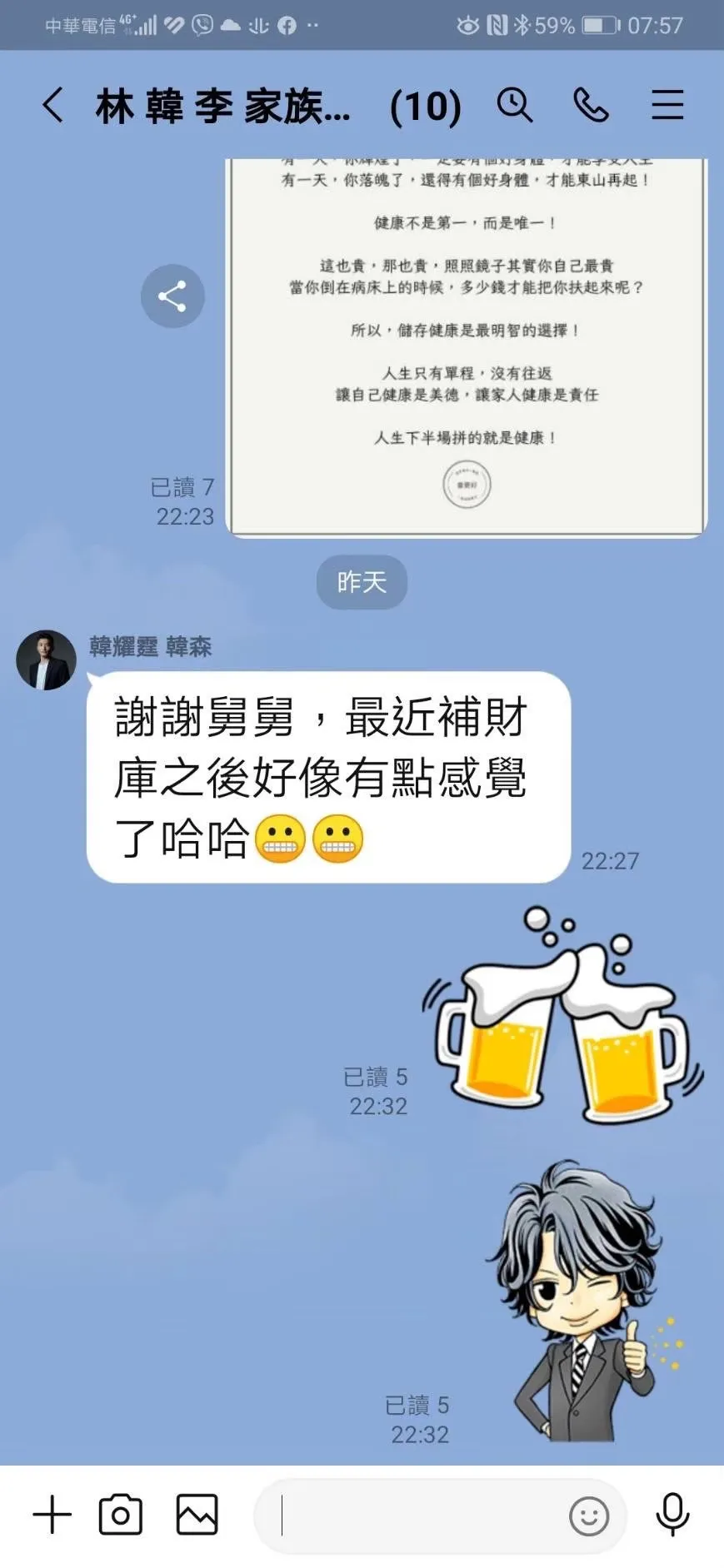Open the plus attachment menu
This screenshot has width=724, height=1568.
pyautogui.click(x=52, y=1515)
